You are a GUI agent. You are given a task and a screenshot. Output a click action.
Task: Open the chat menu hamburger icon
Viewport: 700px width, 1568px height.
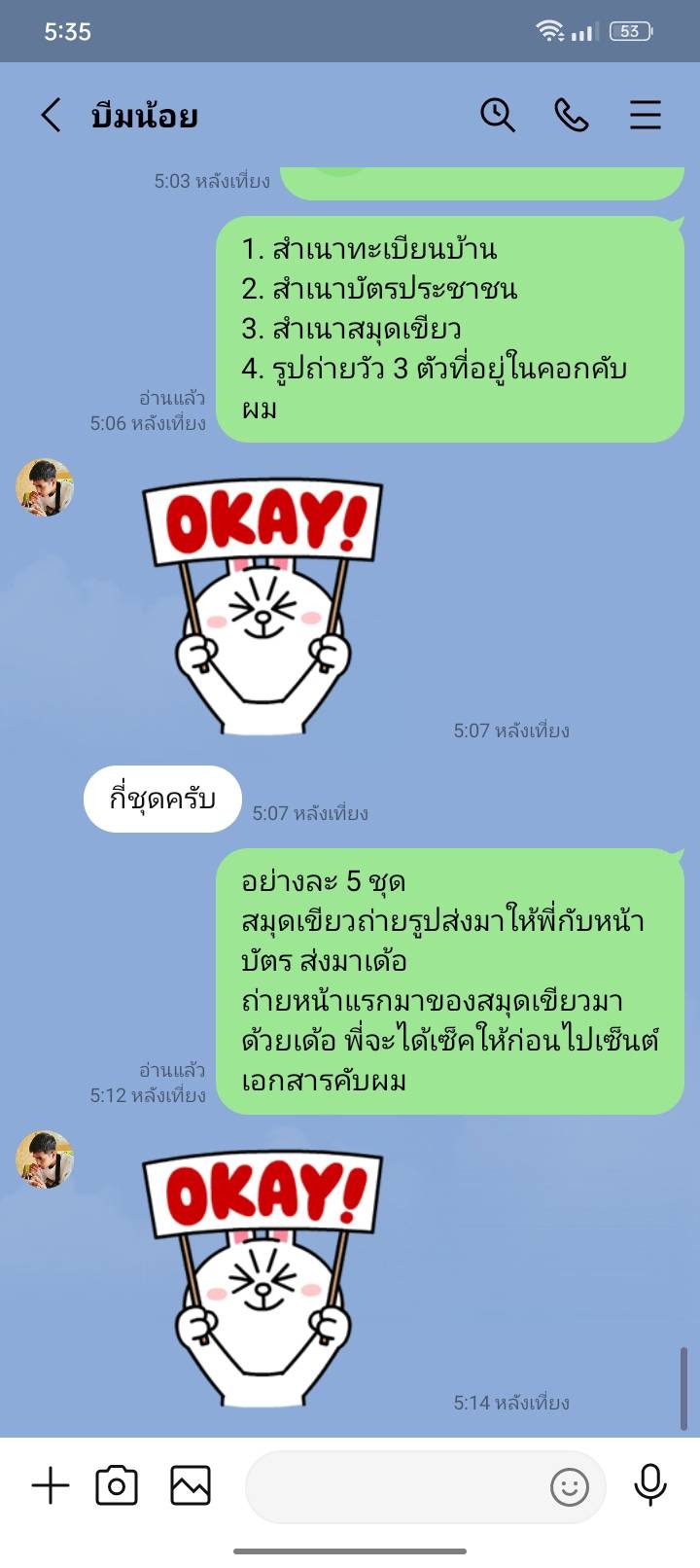646,115
